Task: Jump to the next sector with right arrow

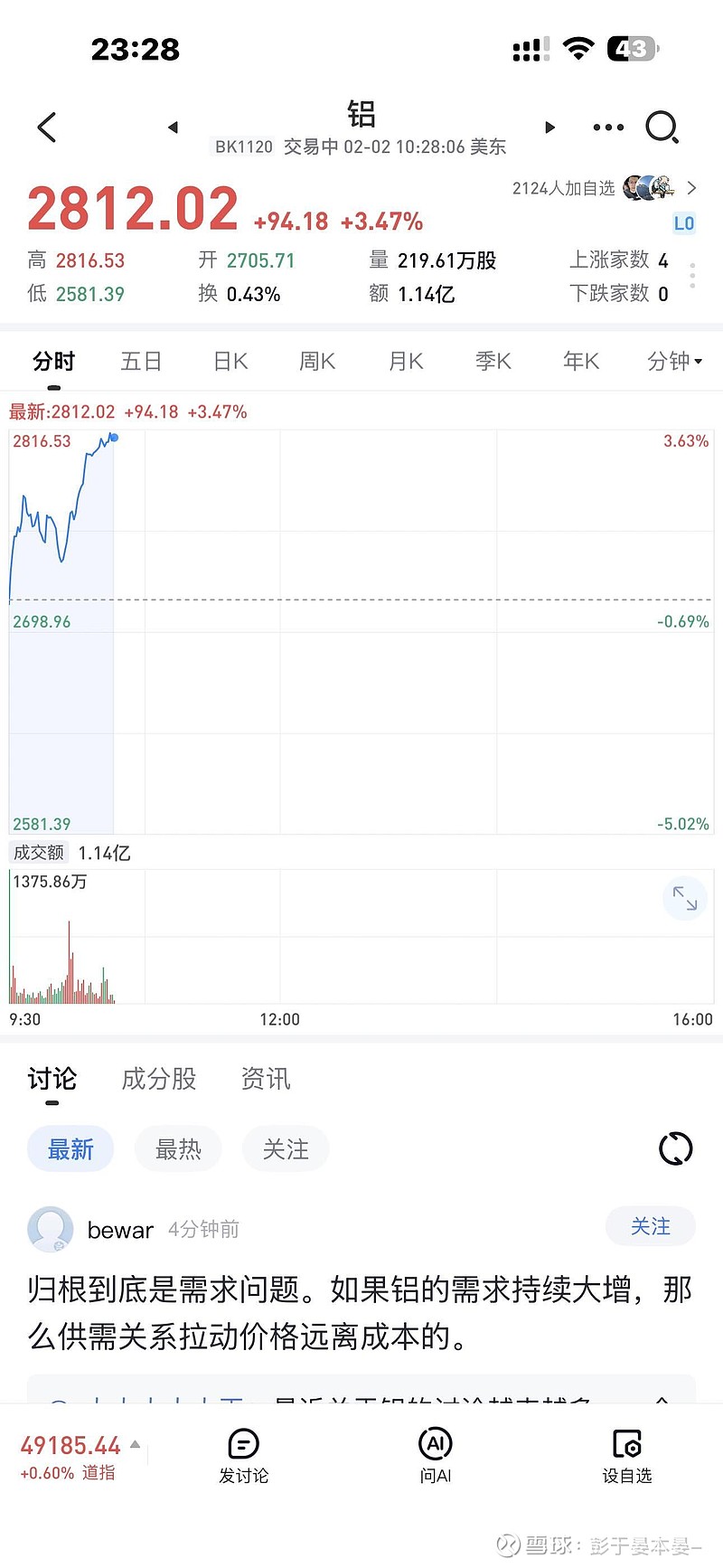Action: tap(549, 128)
